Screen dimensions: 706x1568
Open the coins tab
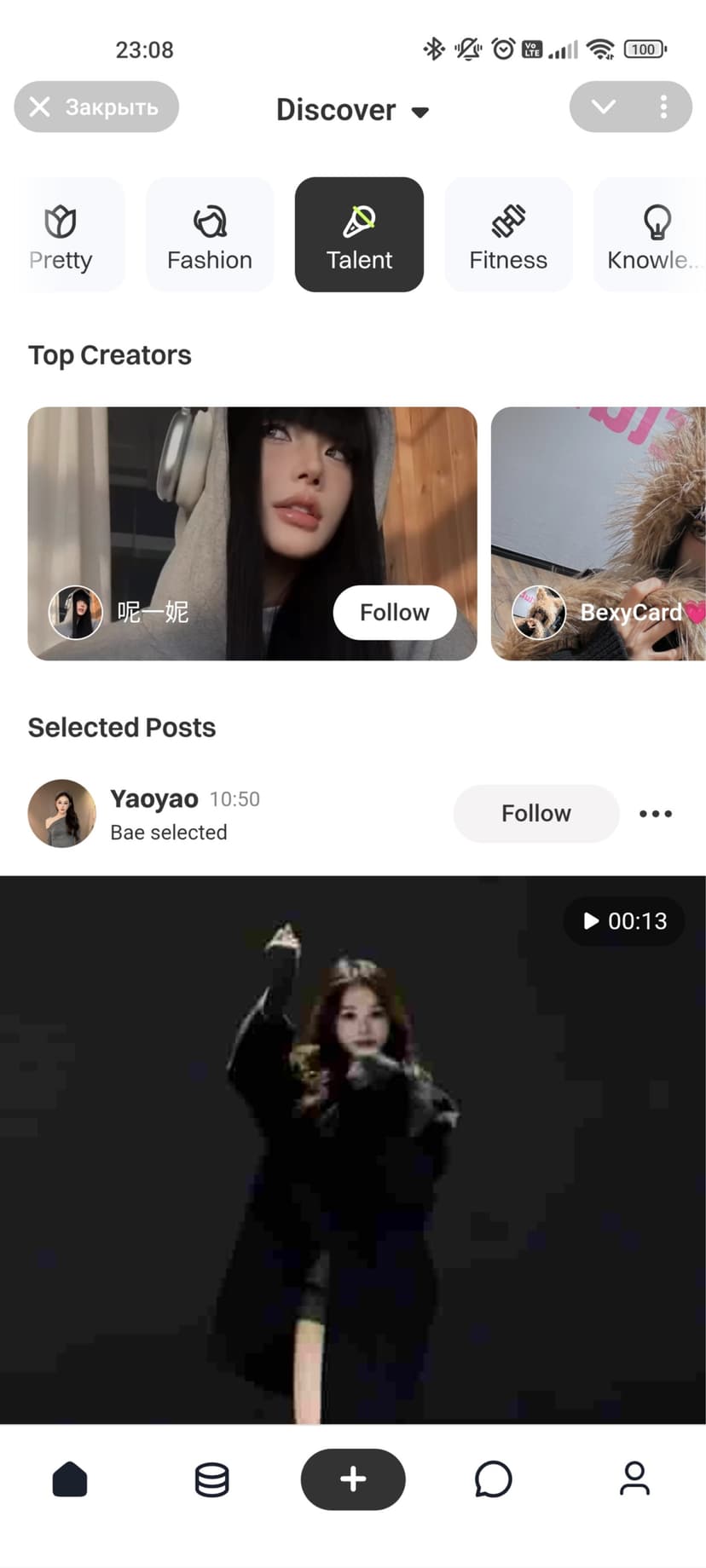[211, 1479]
